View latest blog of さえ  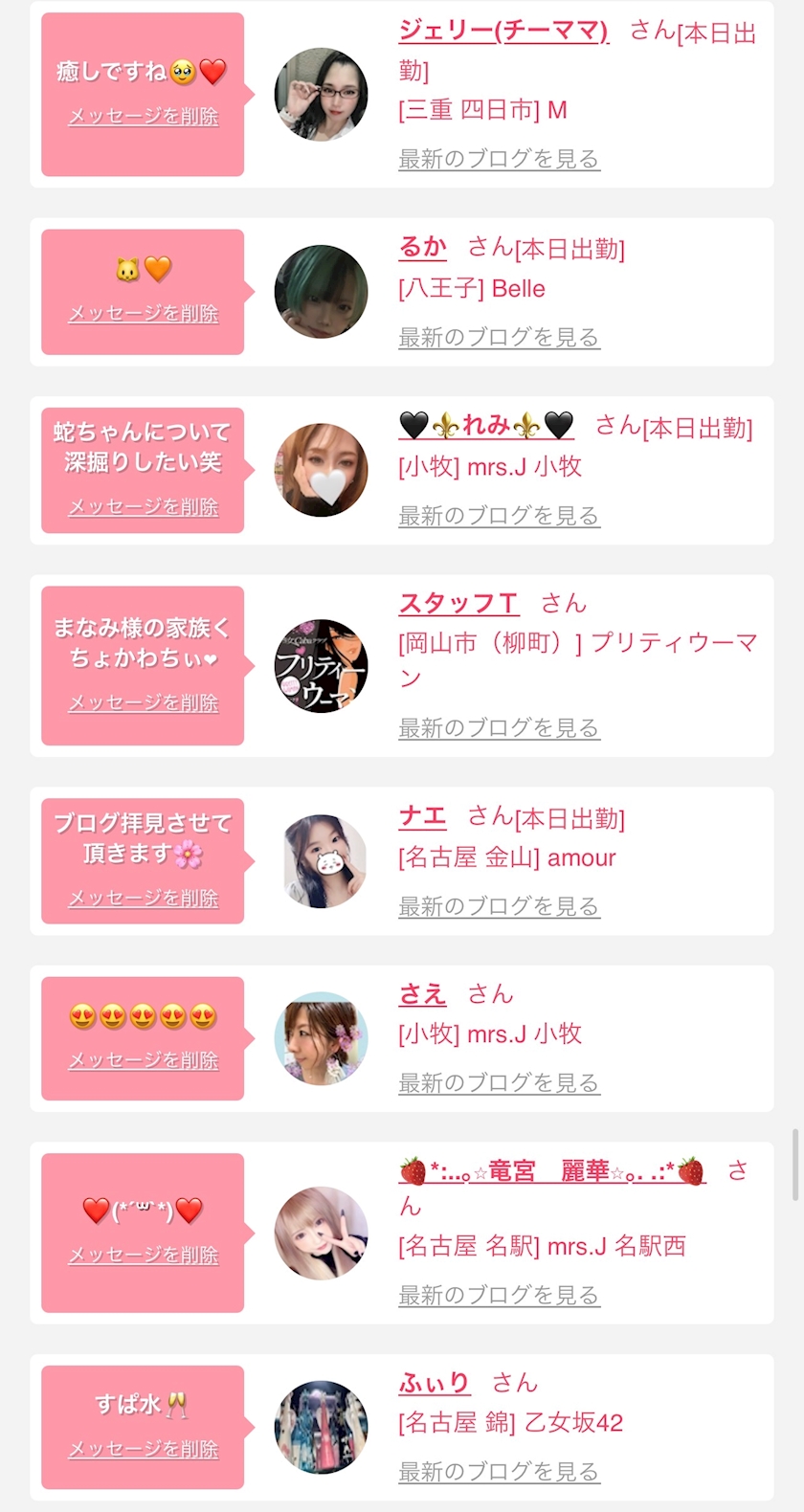coord(499,1083)
